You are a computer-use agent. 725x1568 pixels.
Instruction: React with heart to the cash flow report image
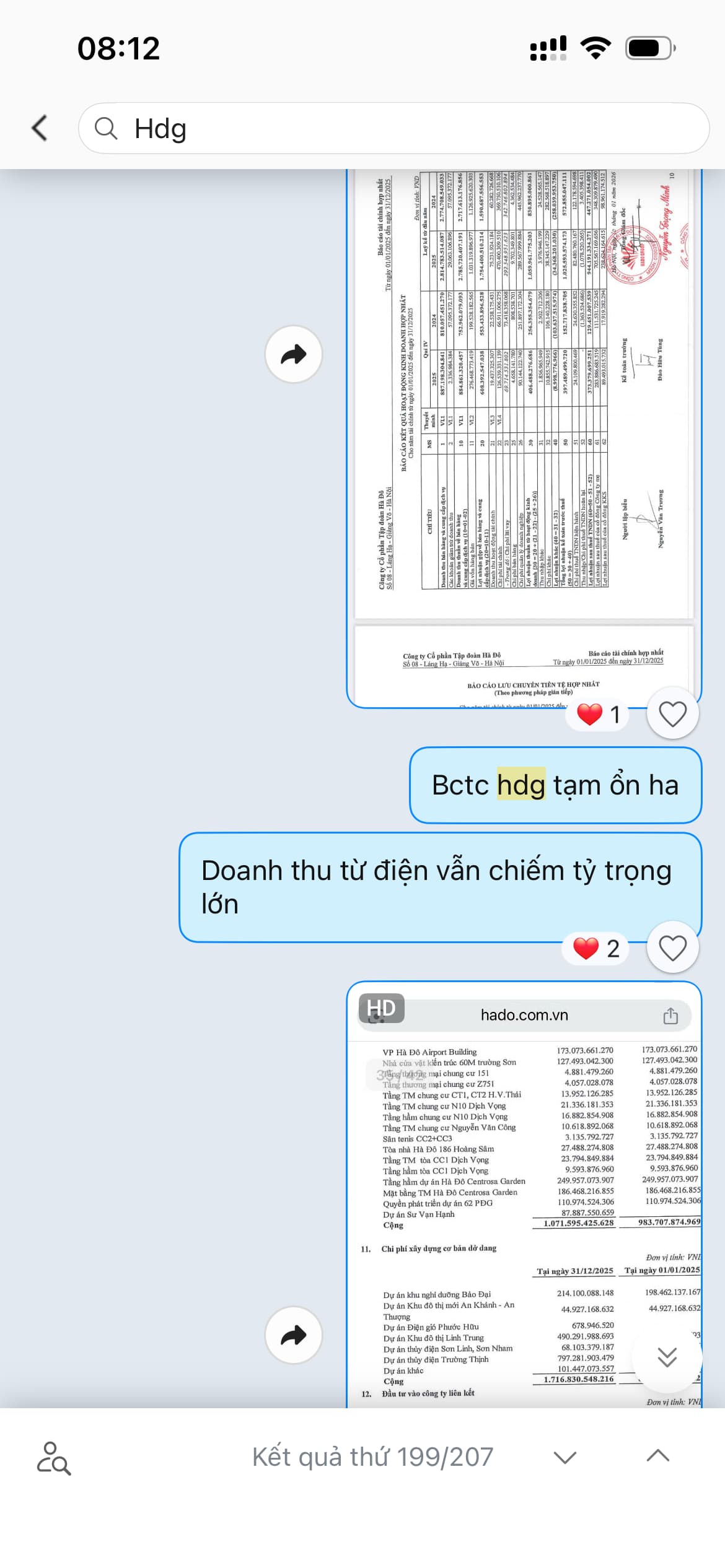[672, 714]
